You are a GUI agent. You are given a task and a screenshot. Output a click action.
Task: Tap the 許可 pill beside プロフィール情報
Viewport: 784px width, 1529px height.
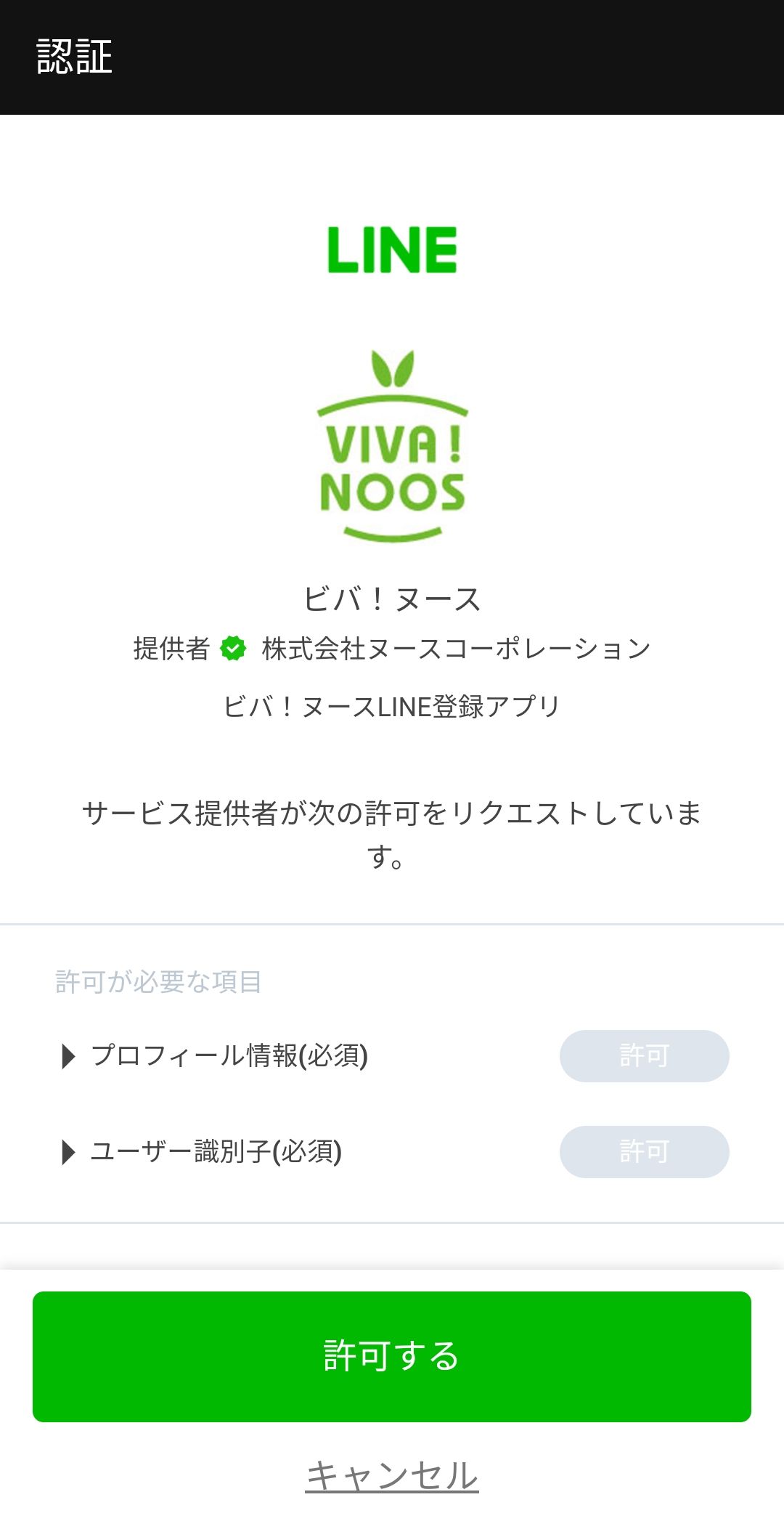pos(644,1056)
